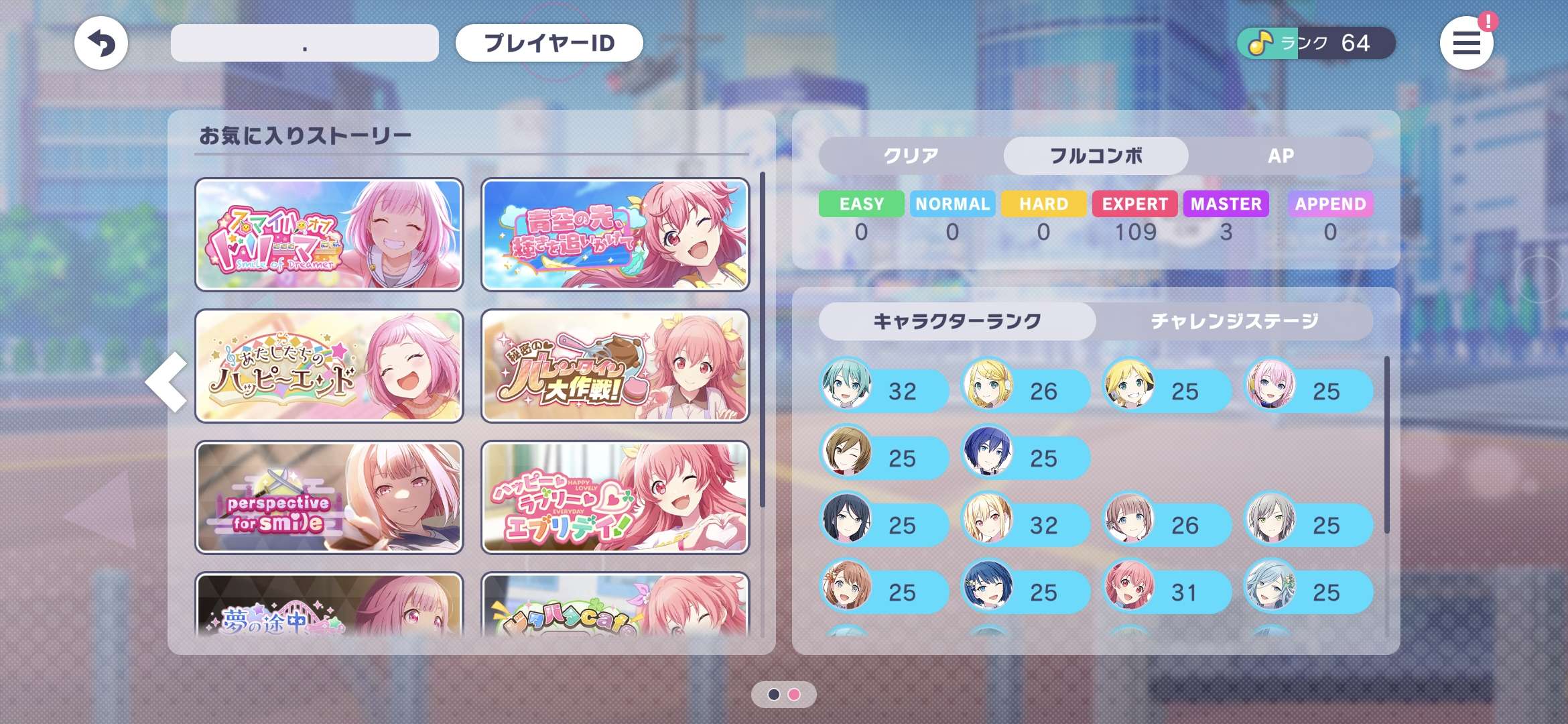Open the hamburger menu
1568x724 pixels.
tap(1466, 44)
